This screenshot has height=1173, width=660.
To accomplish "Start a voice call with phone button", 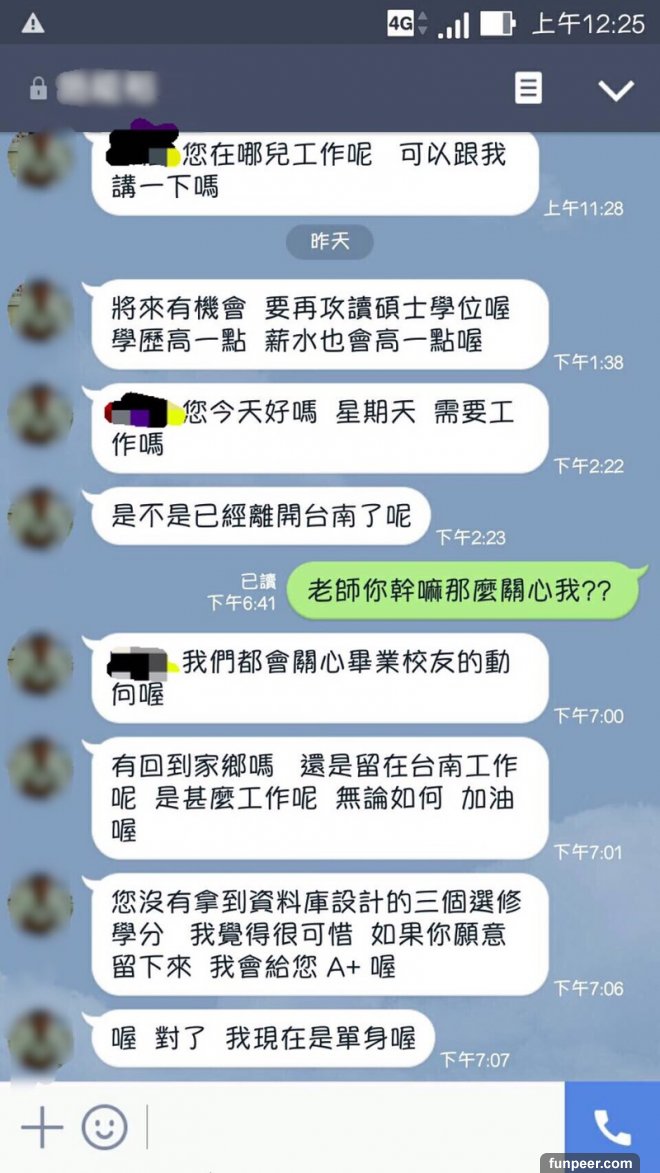I will pos(612,1127).
